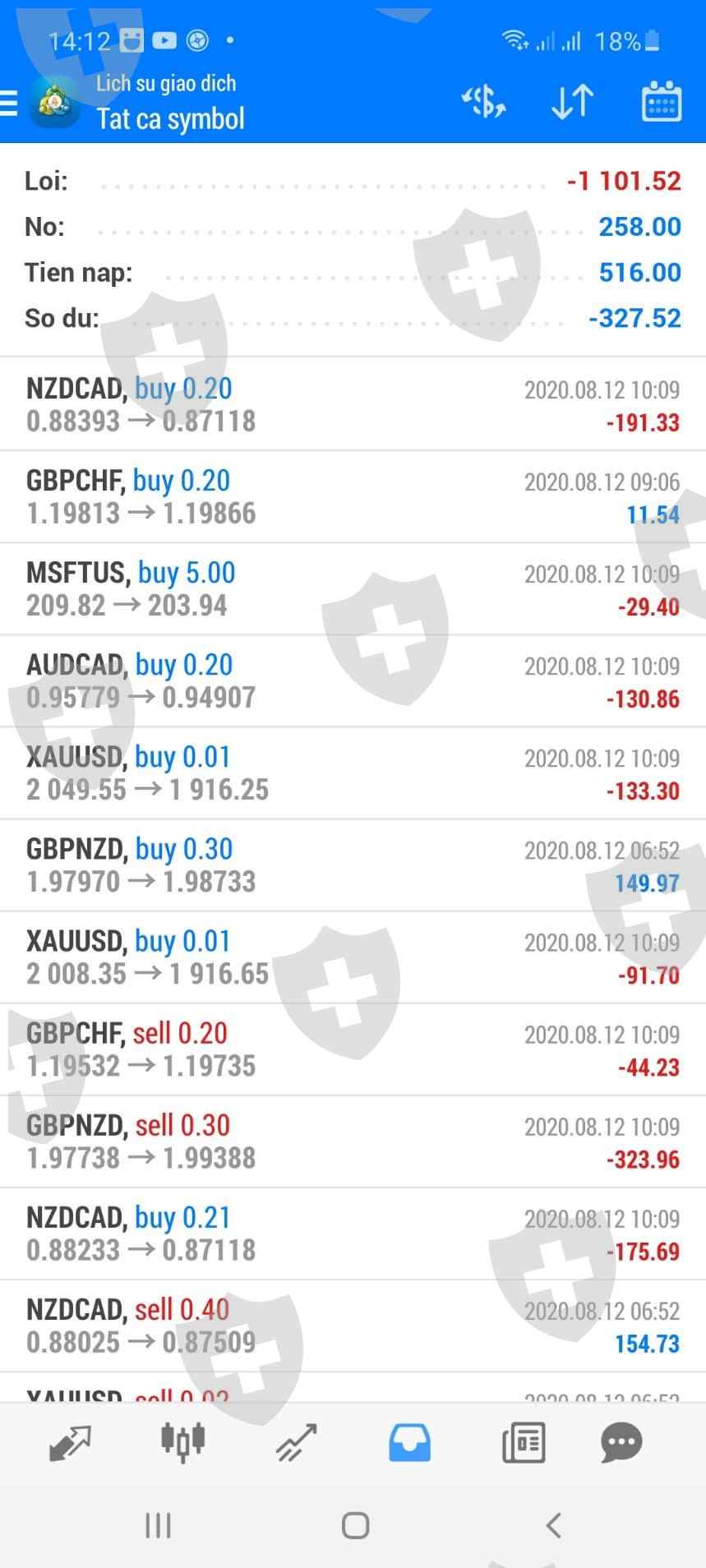Open the hamburger drawer menu
The image size is (706, 1568).
point(8,104)
